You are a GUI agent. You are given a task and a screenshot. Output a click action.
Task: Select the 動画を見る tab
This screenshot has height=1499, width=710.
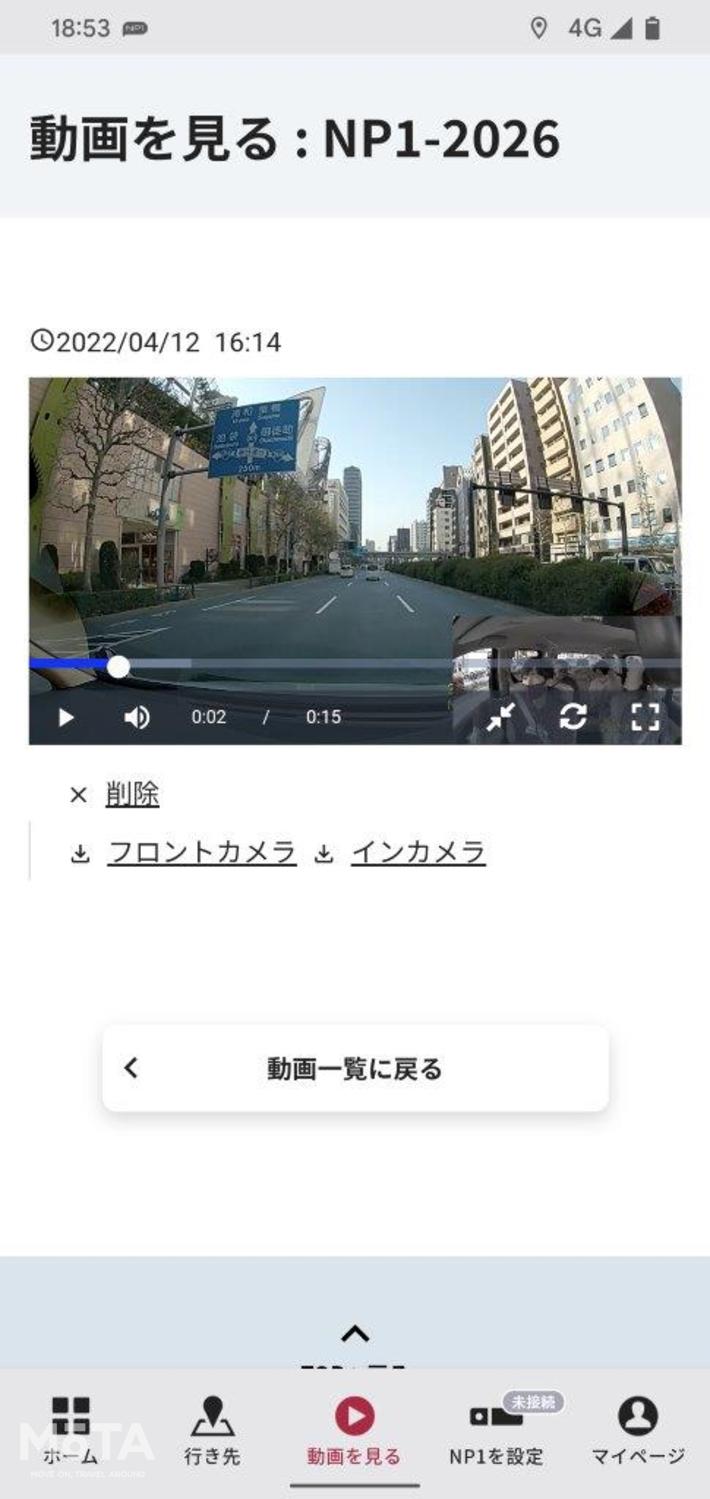pyautogui.click(x=354, y=1431)
